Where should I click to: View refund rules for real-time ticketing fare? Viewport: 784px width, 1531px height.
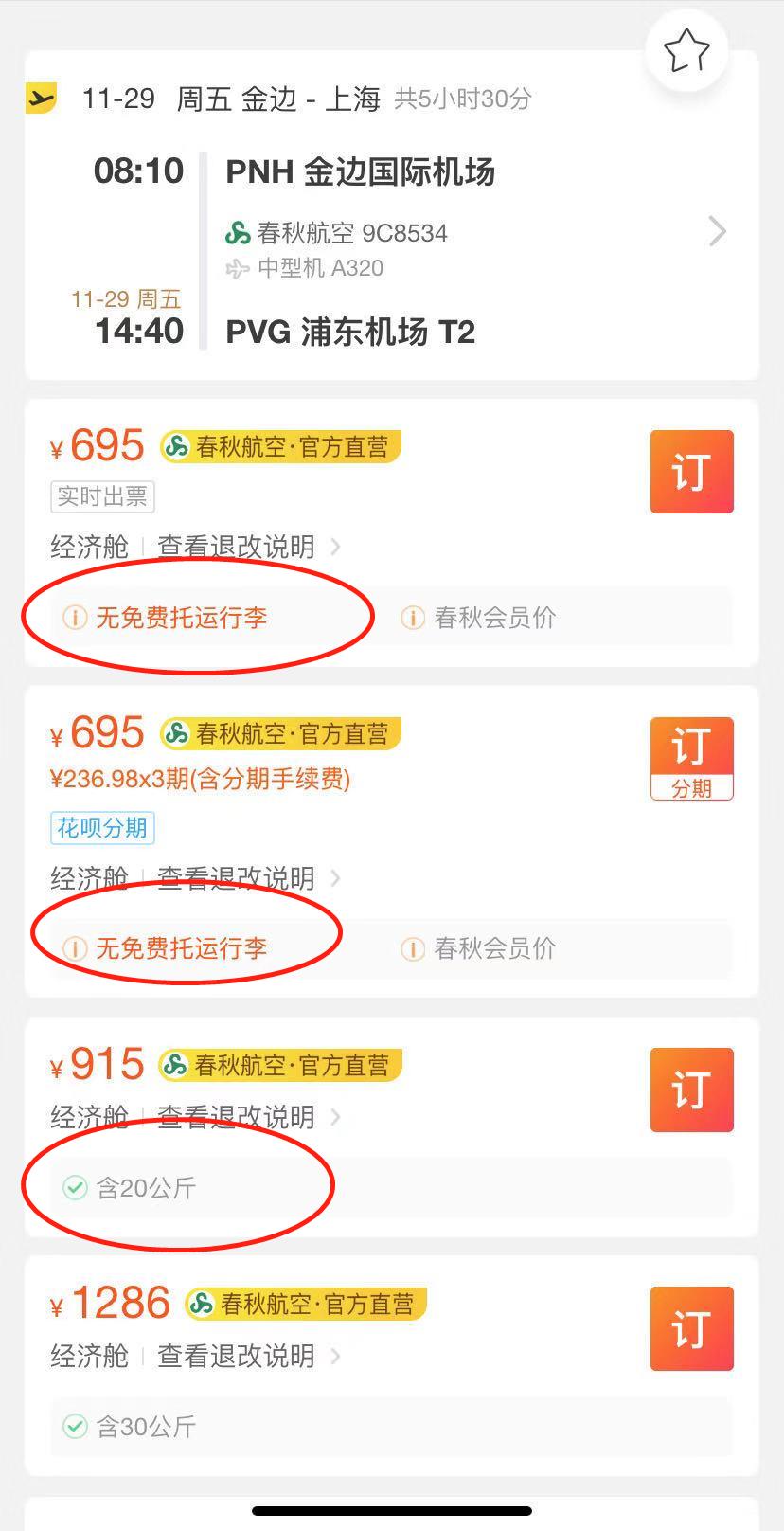[237, 547]
